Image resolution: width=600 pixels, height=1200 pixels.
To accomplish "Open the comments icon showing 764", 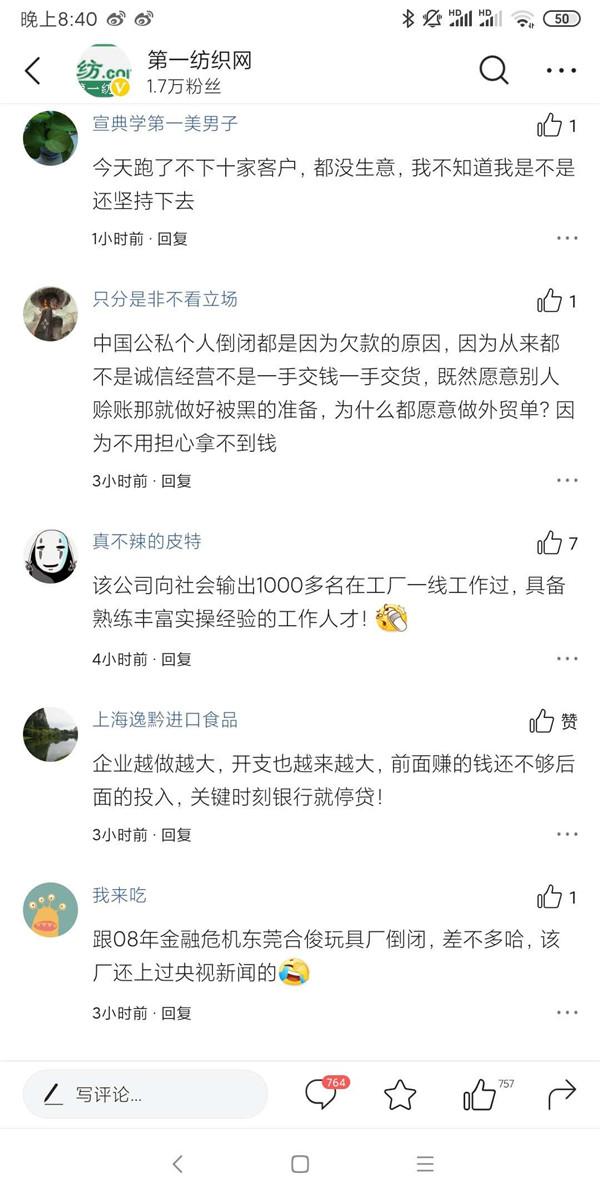I will 321,1094.
